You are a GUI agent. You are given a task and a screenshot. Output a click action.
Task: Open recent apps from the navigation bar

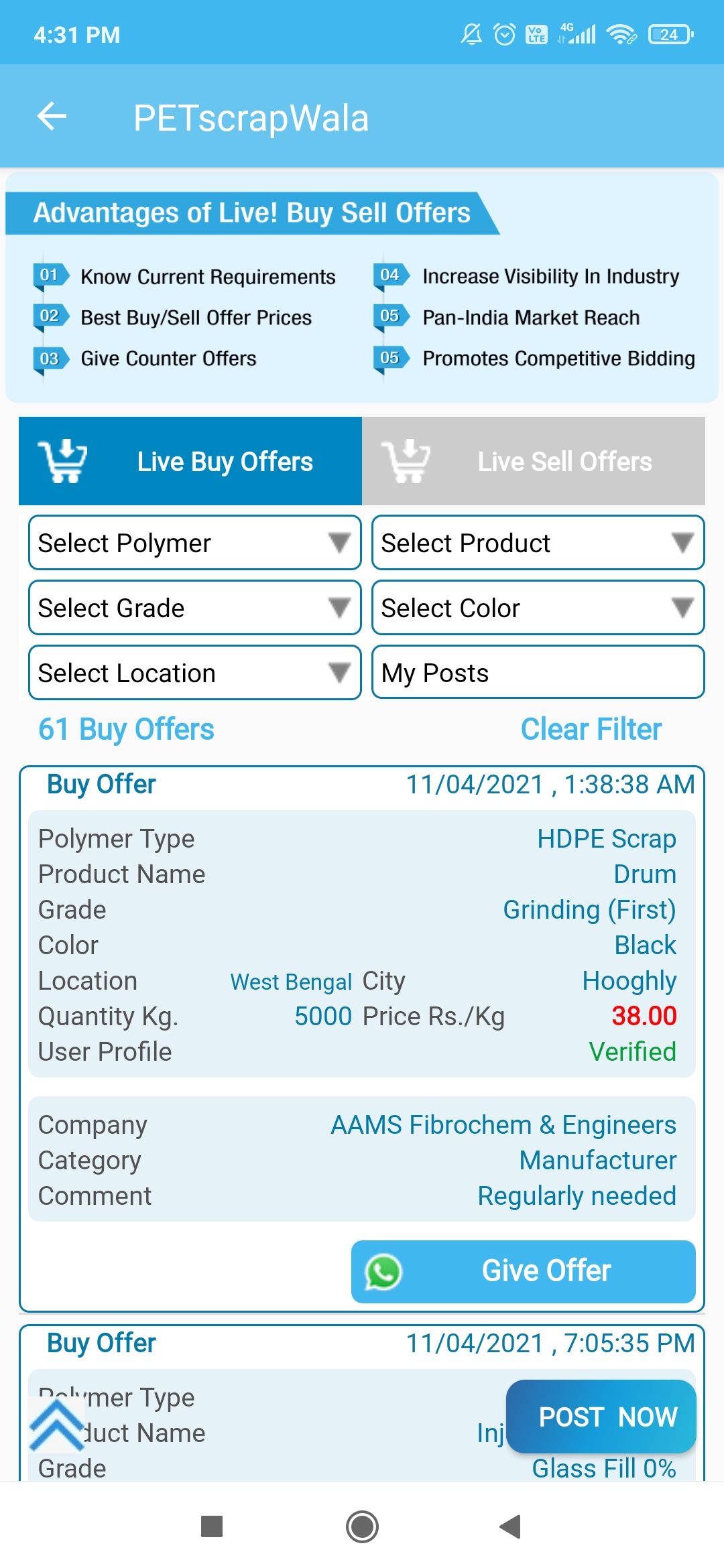point(212,1526)
